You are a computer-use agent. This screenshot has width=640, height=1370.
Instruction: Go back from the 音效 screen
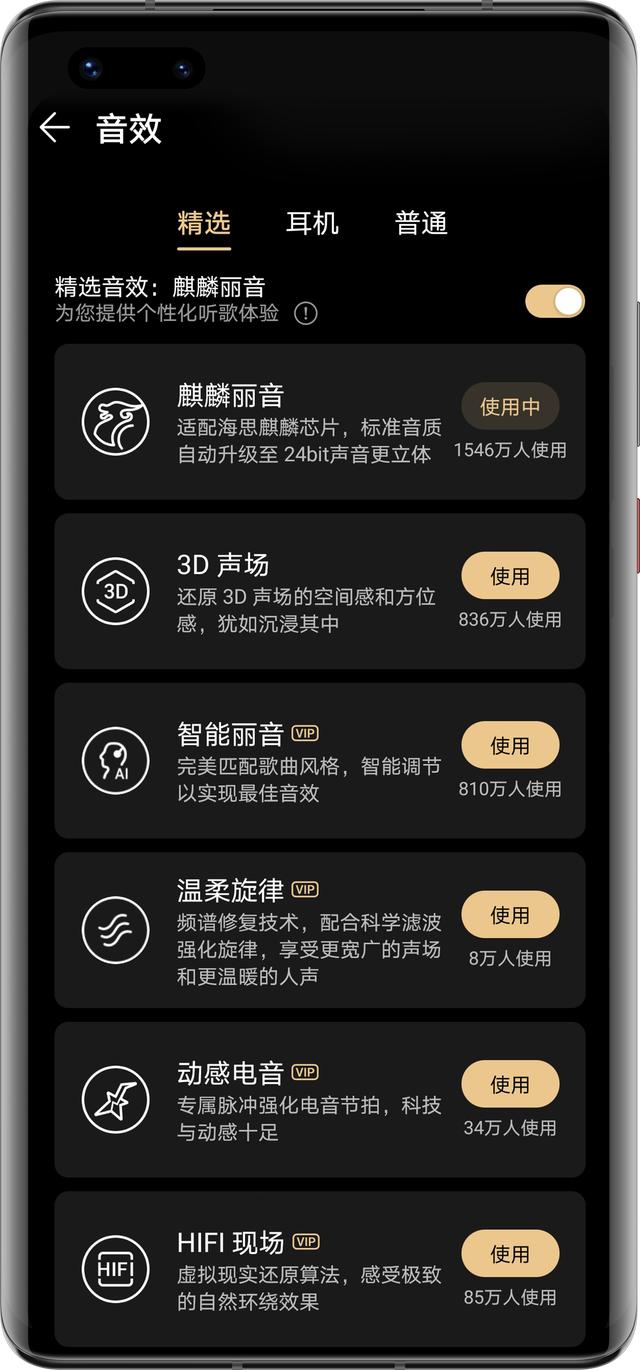54,128
